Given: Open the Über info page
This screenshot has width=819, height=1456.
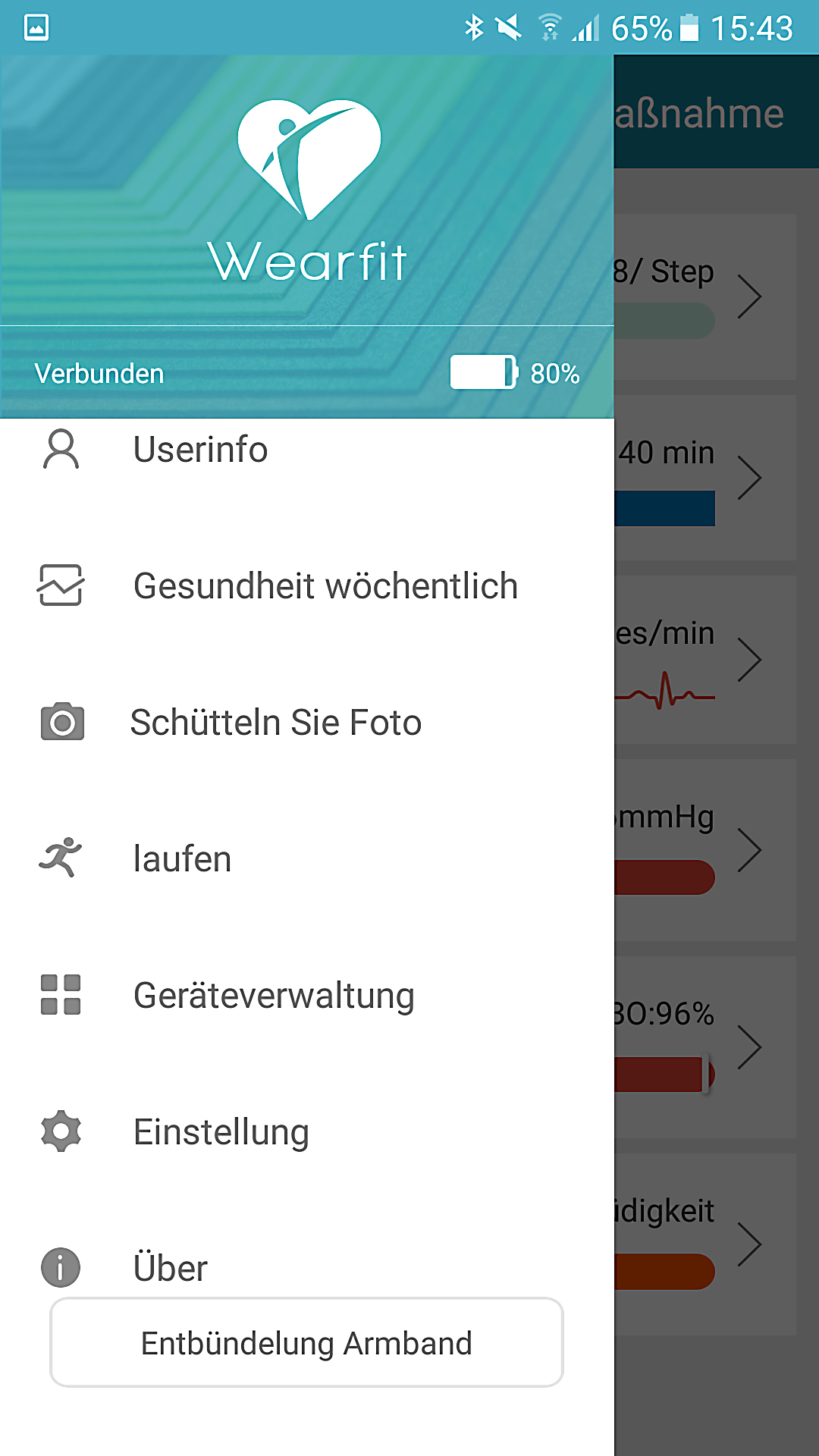Looking at the screenshot, I should 170,1267.
